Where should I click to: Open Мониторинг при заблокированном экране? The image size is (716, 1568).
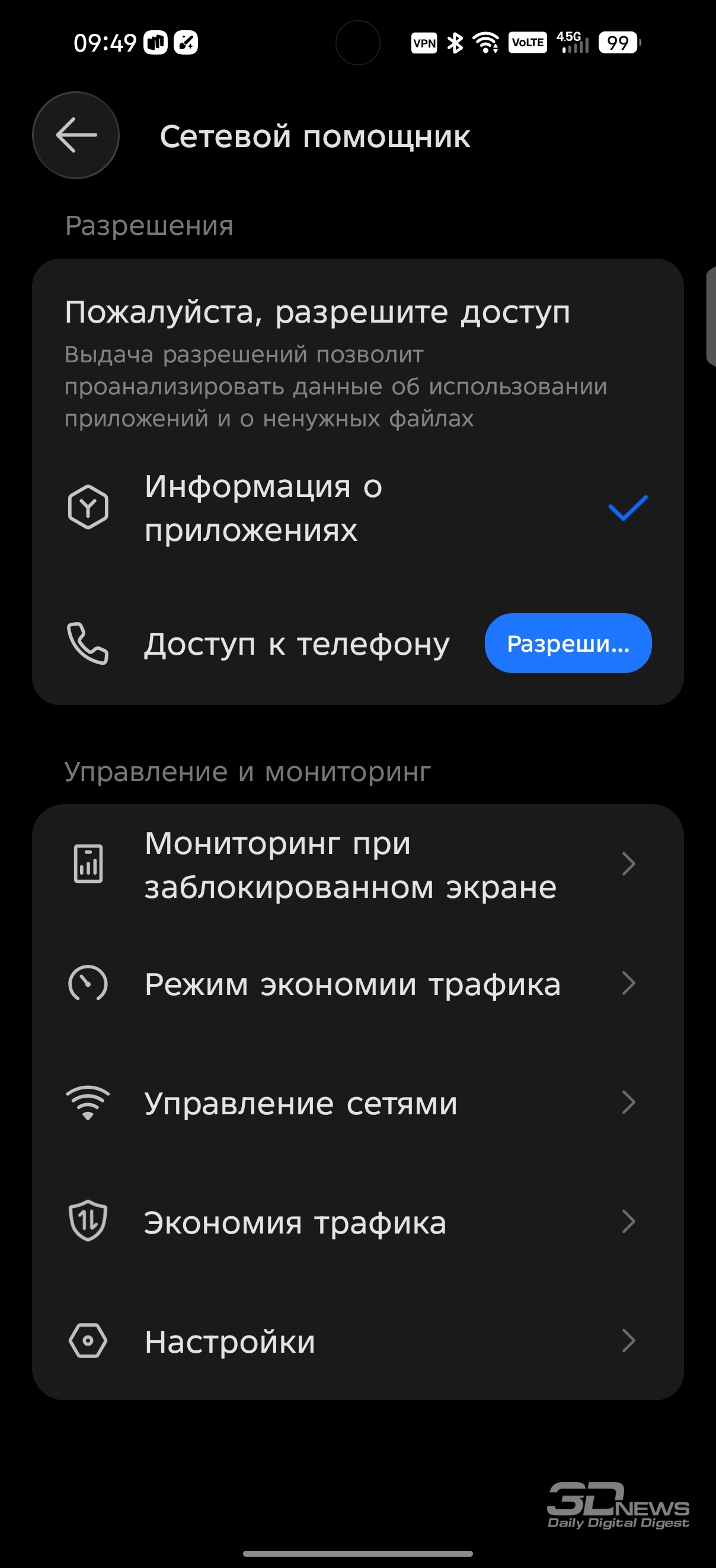coord(357,864)
